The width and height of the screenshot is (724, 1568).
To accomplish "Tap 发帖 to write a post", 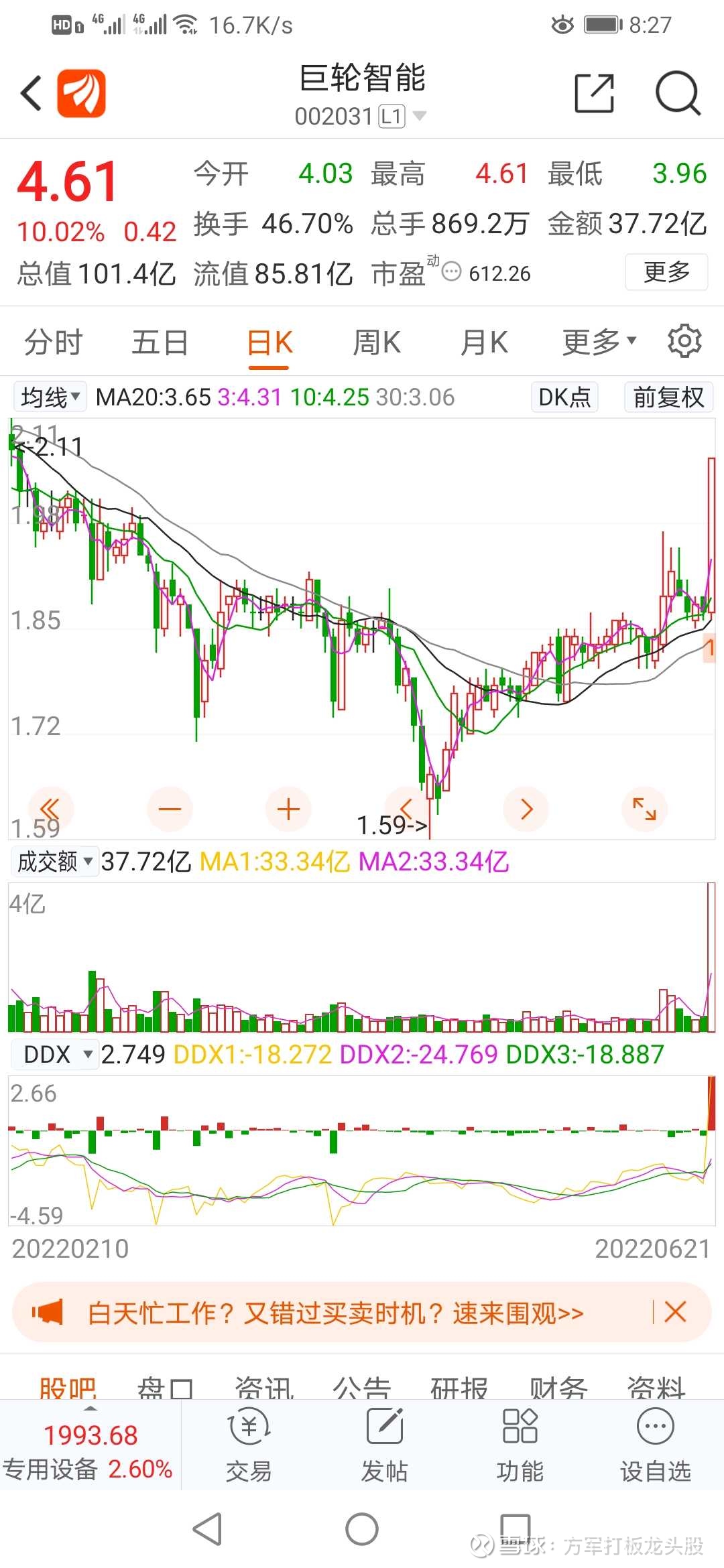I will coord(384,1446).
